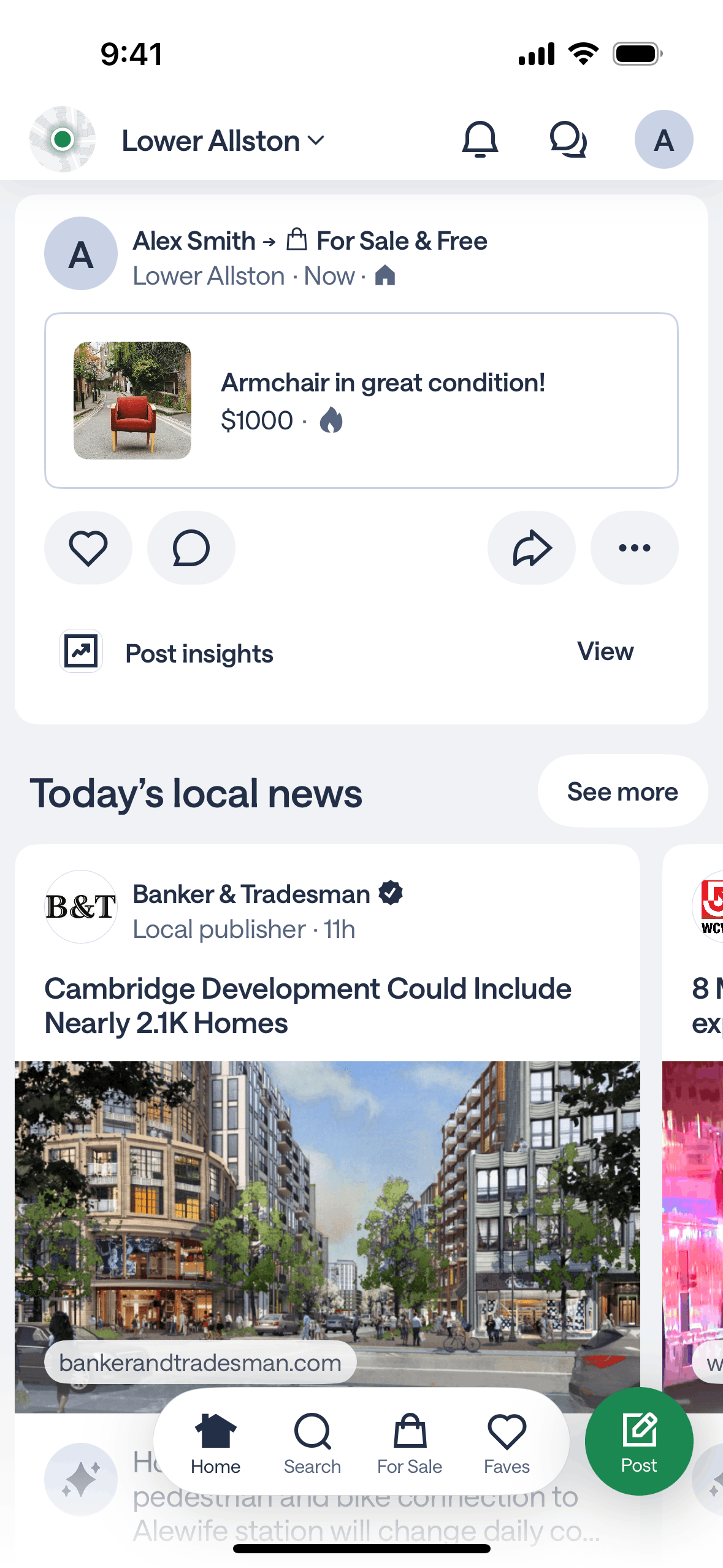Share Alex Smith's armchair post
Viewport: 723px width, 1568px height.
532,548
